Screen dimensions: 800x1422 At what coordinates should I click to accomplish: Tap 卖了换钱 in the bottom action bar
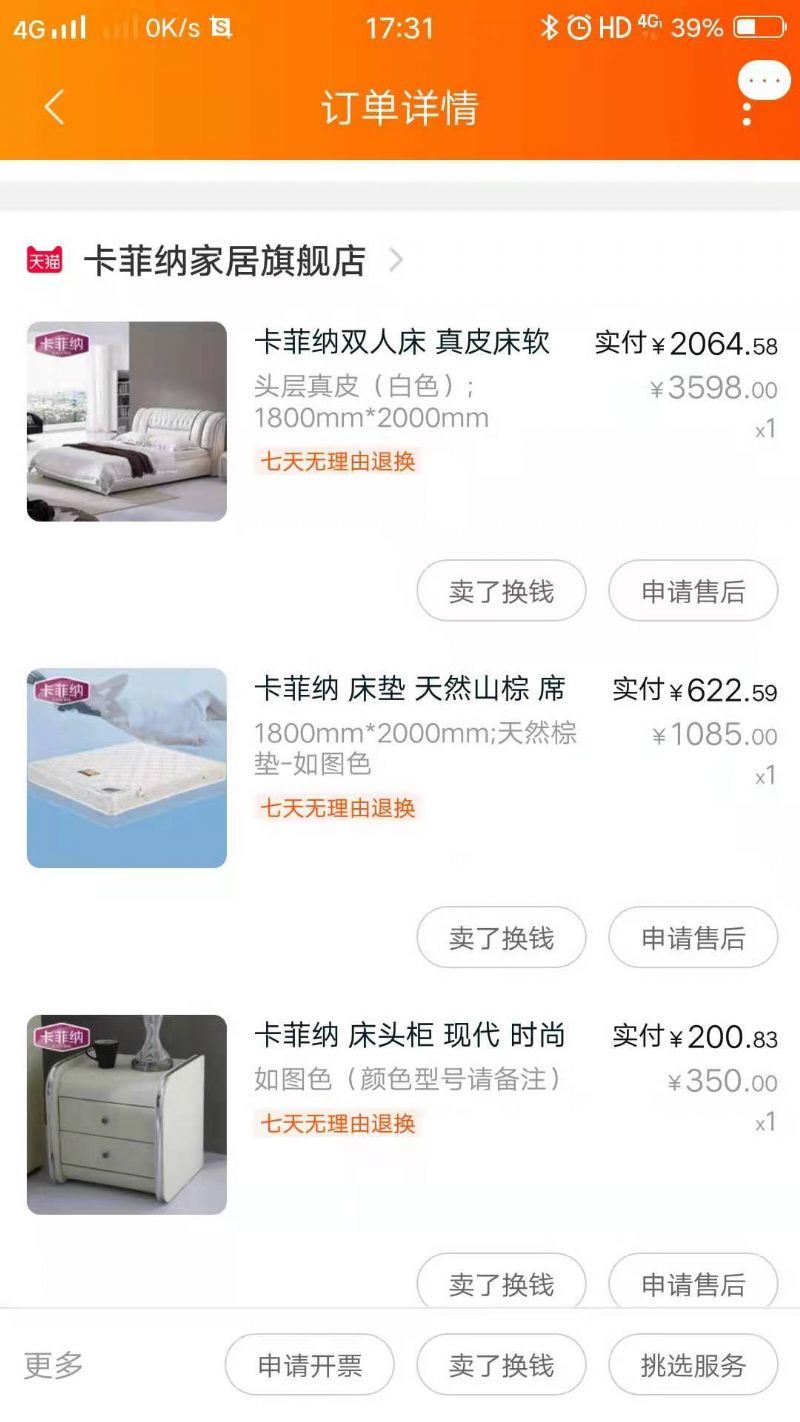[x=501, y=1365]
